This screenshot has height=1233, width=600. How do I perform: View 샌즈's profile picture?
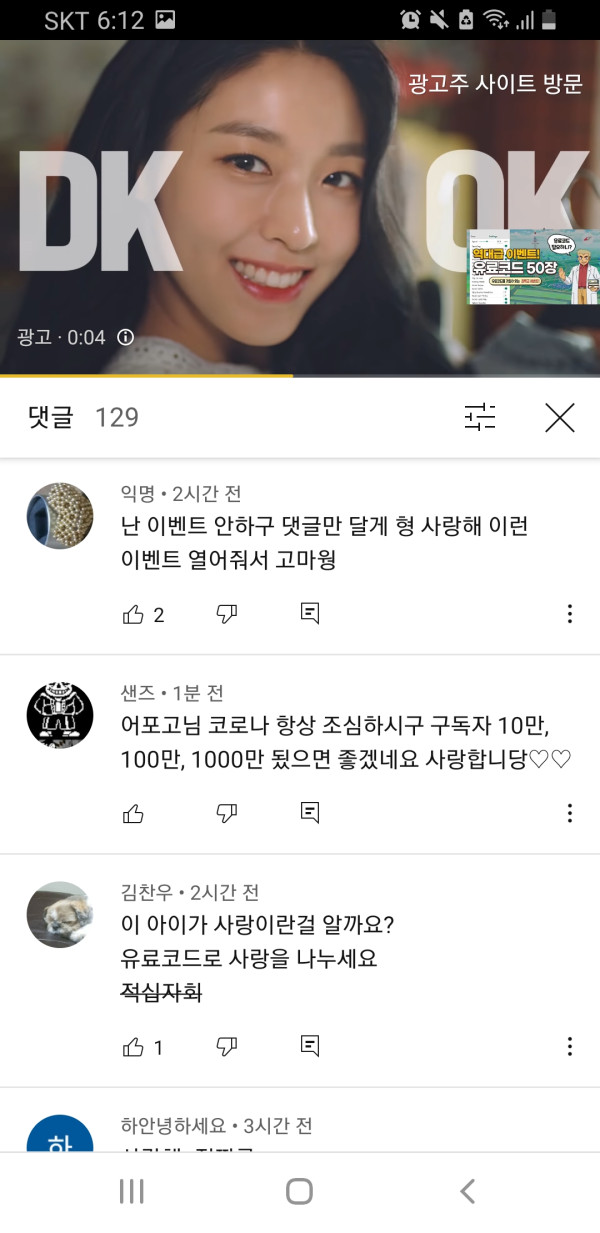pyautogui.click(x=59, y=715)
